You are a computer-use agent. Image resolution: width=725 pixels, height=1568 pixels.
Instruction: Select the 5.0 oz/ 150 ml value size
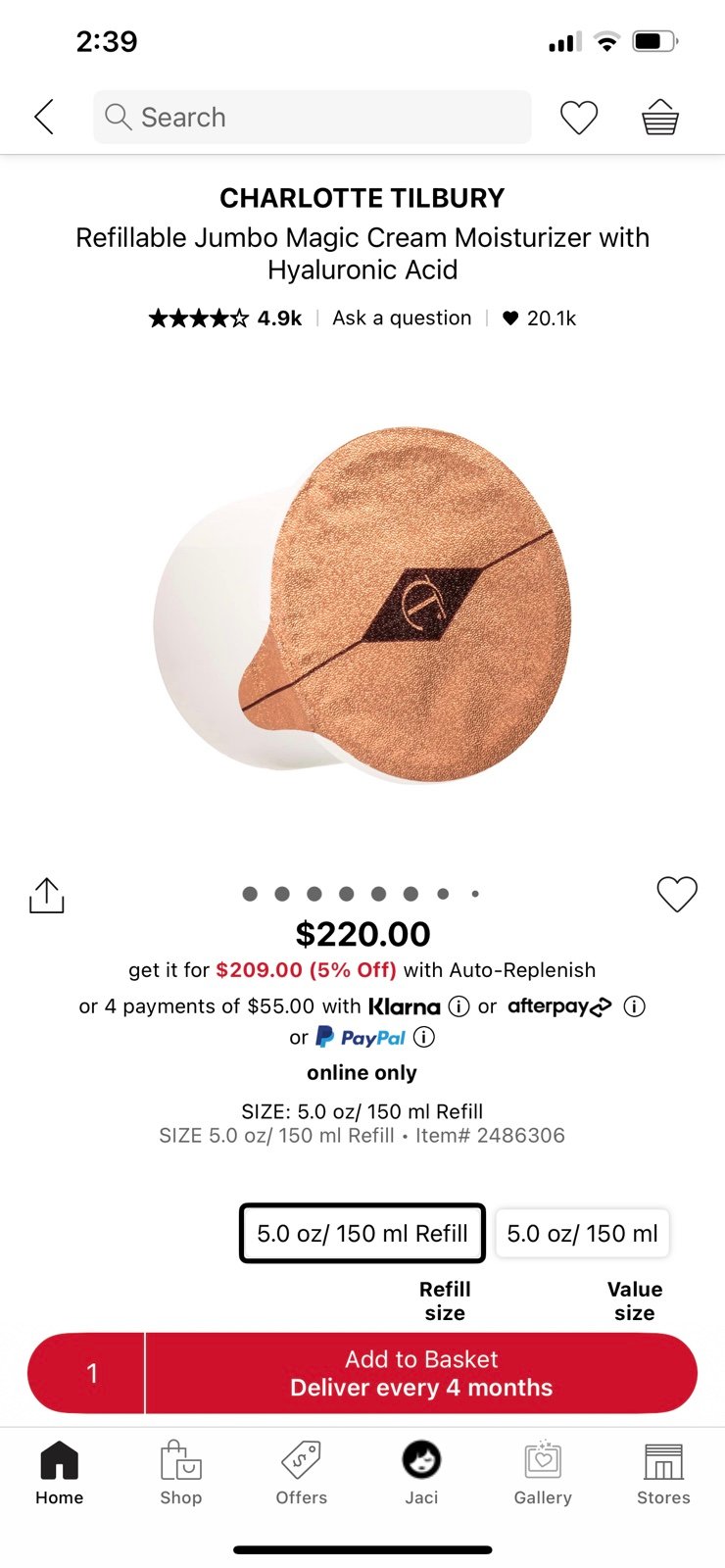(x=582, y=1233)
